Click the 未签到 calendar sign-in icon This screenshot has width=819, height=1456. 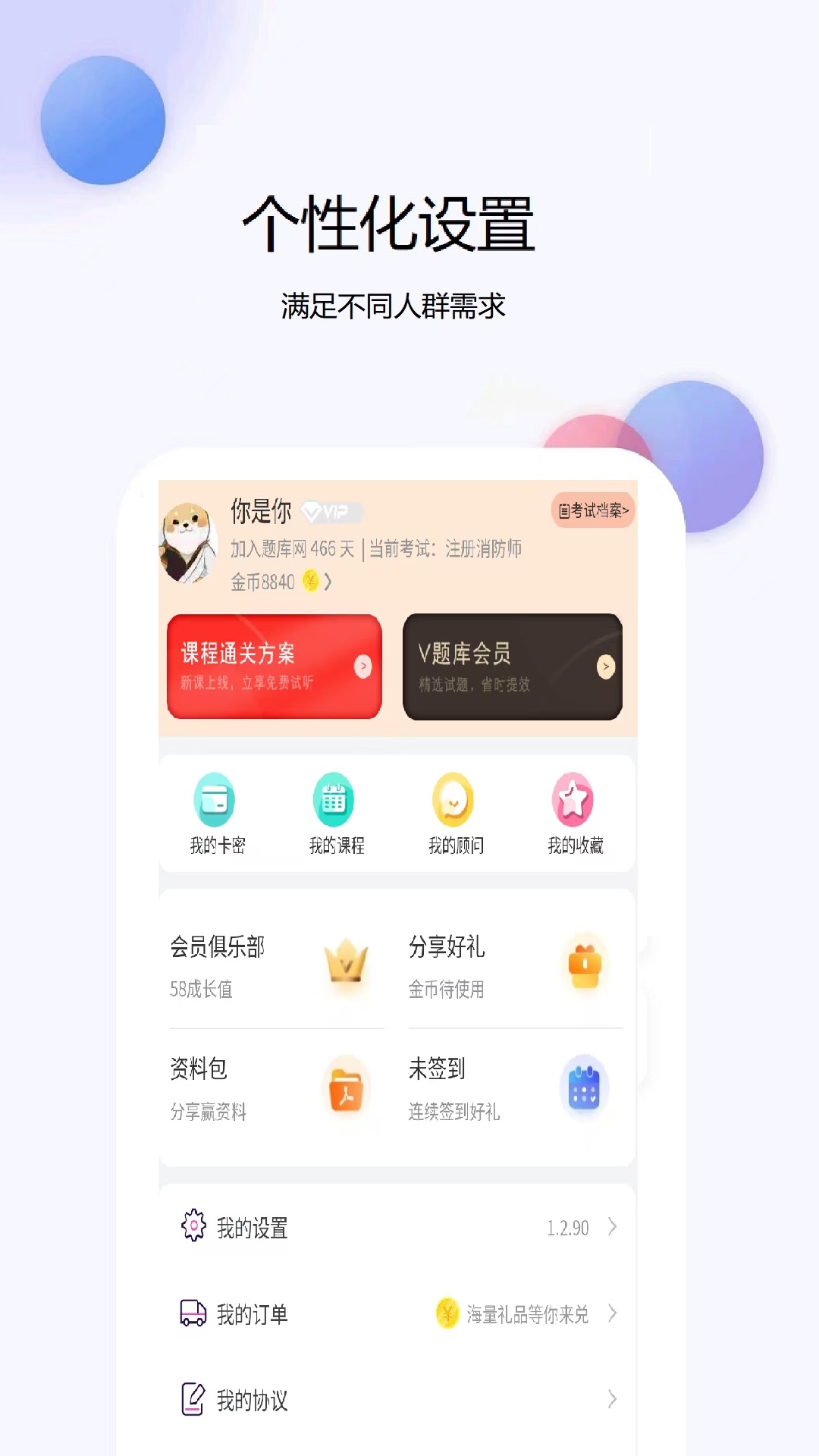pos(584,1090)
